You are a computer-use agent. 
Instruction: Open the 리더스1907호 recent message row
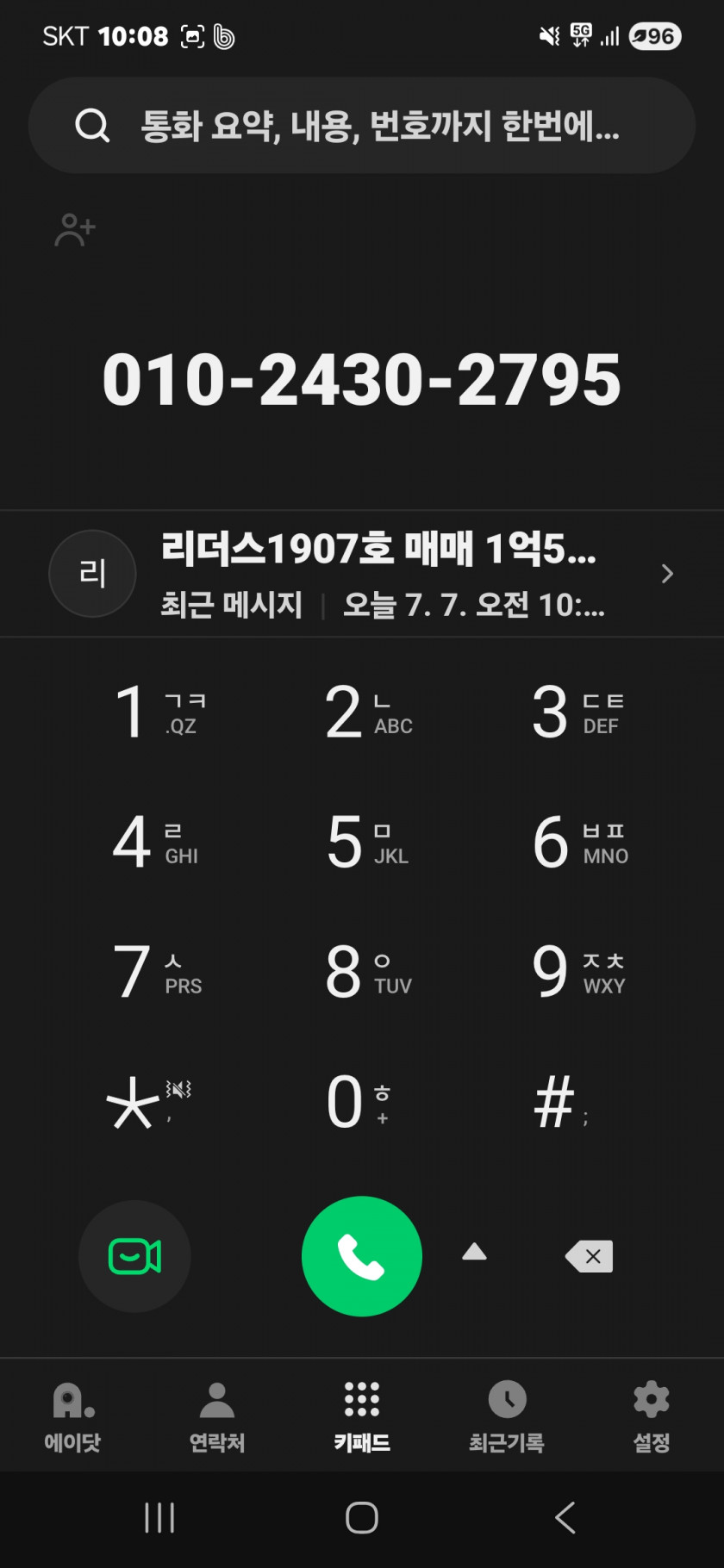pos(362,574)
